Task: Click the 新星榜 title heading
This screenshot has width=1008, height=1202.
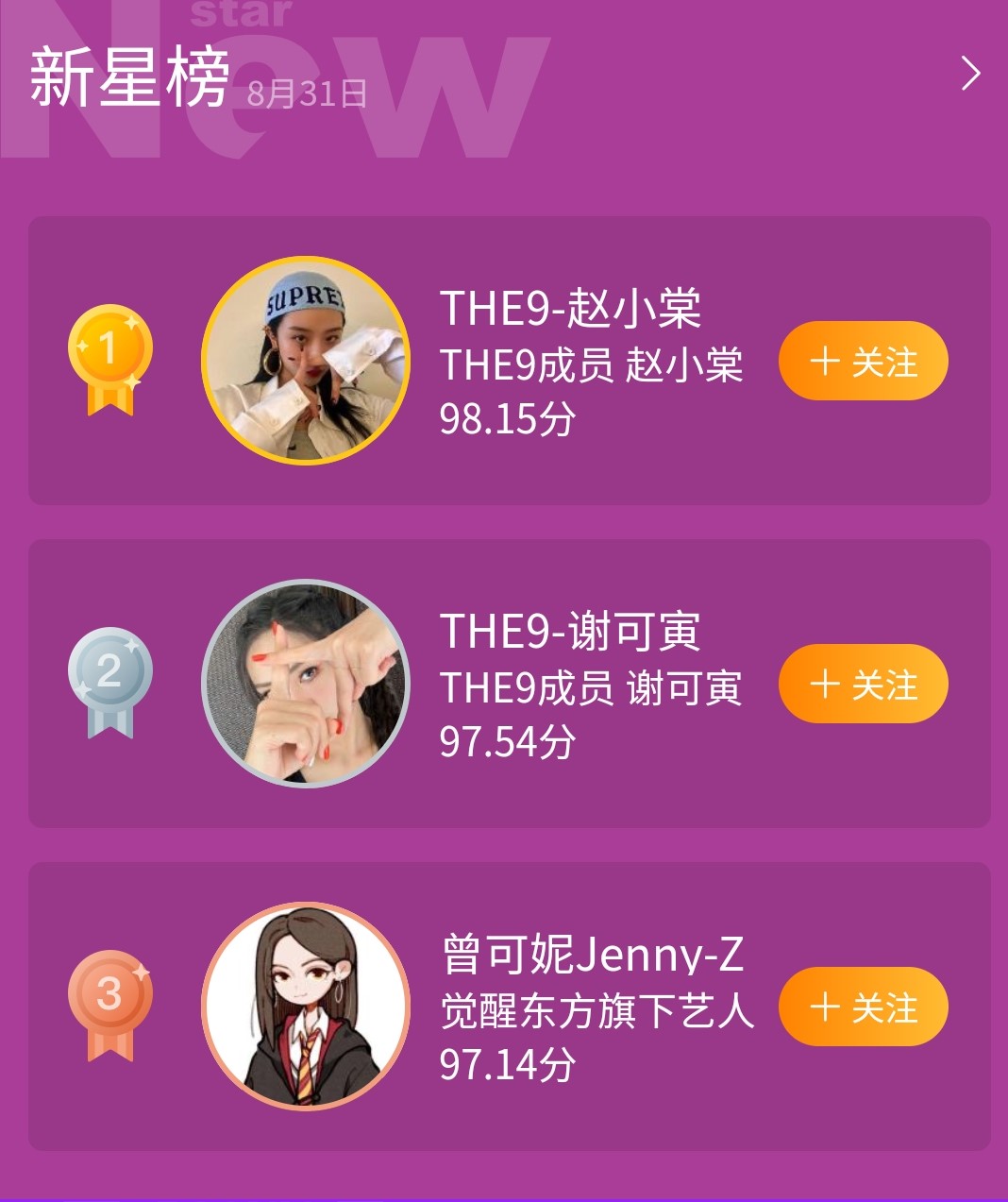Action: pos(127,76)
